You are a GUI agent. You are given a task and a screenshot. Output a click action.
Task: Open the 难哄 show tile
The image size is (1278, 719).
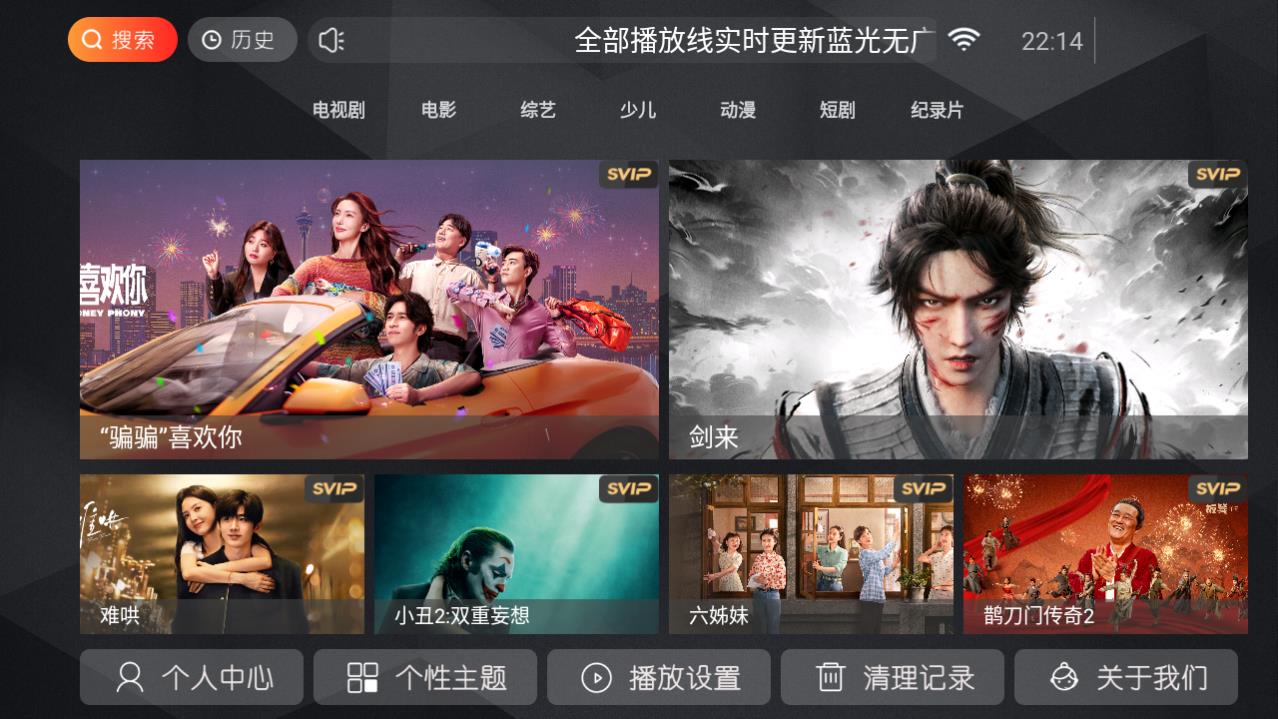tap(222, 553)
